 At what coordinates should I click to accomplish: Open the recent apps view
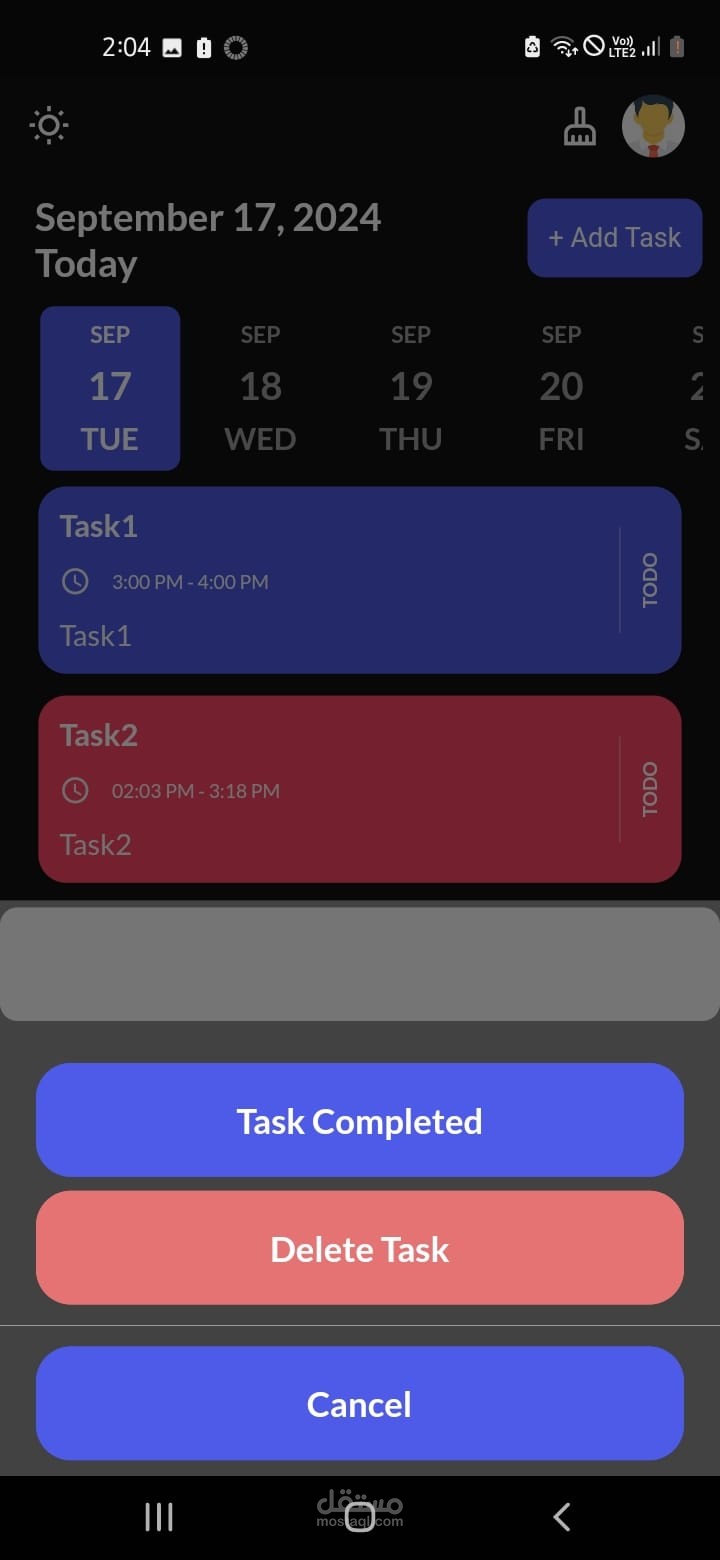point(159,1517)
